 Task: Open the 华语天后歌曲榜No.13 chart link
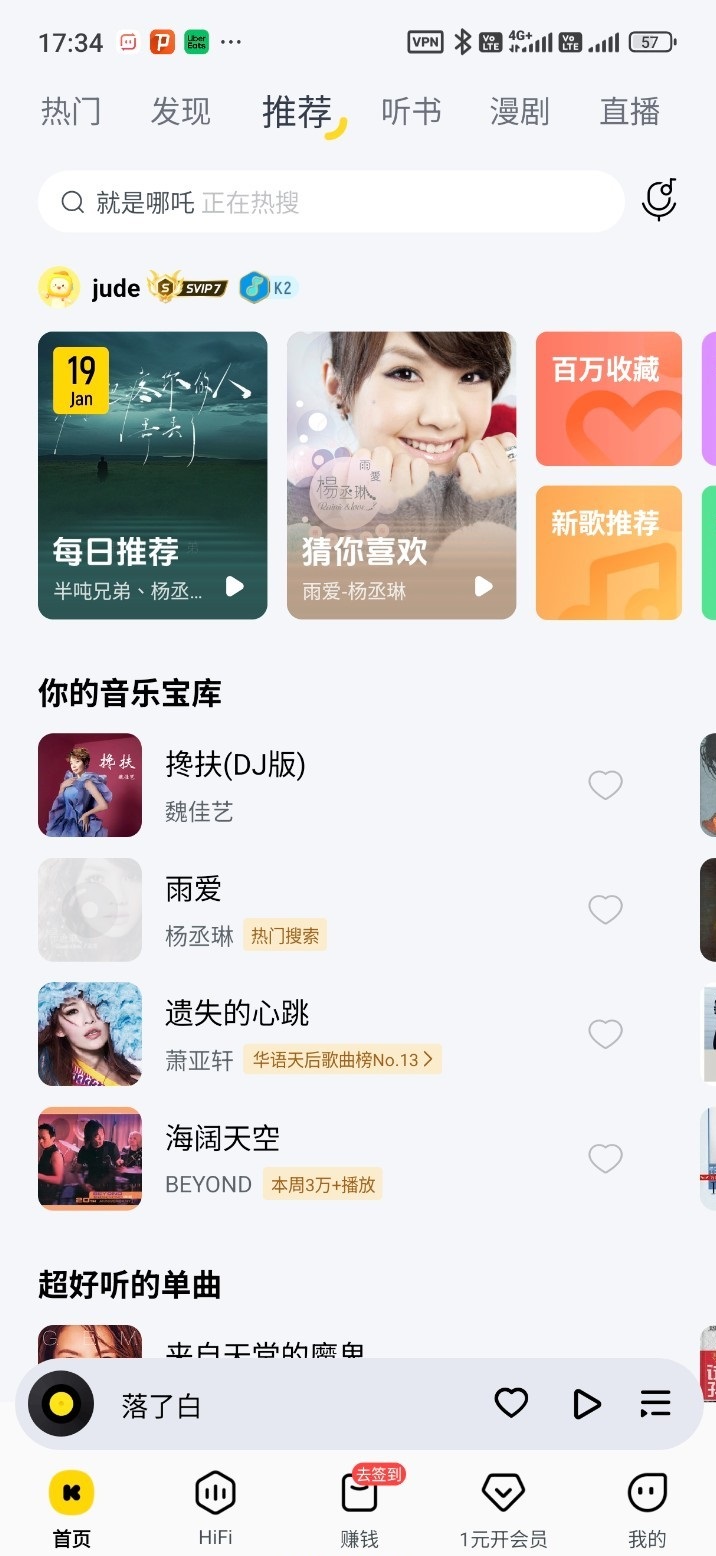pos(342,1060)
